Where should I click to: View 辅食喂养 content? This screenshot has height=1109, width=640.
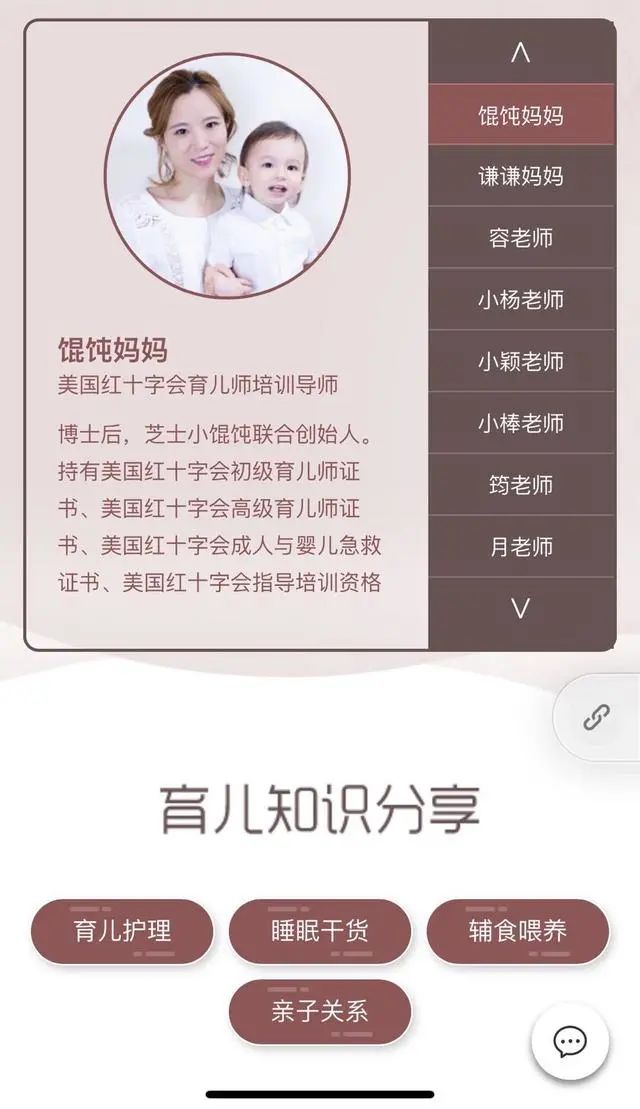tap(517, 931)
